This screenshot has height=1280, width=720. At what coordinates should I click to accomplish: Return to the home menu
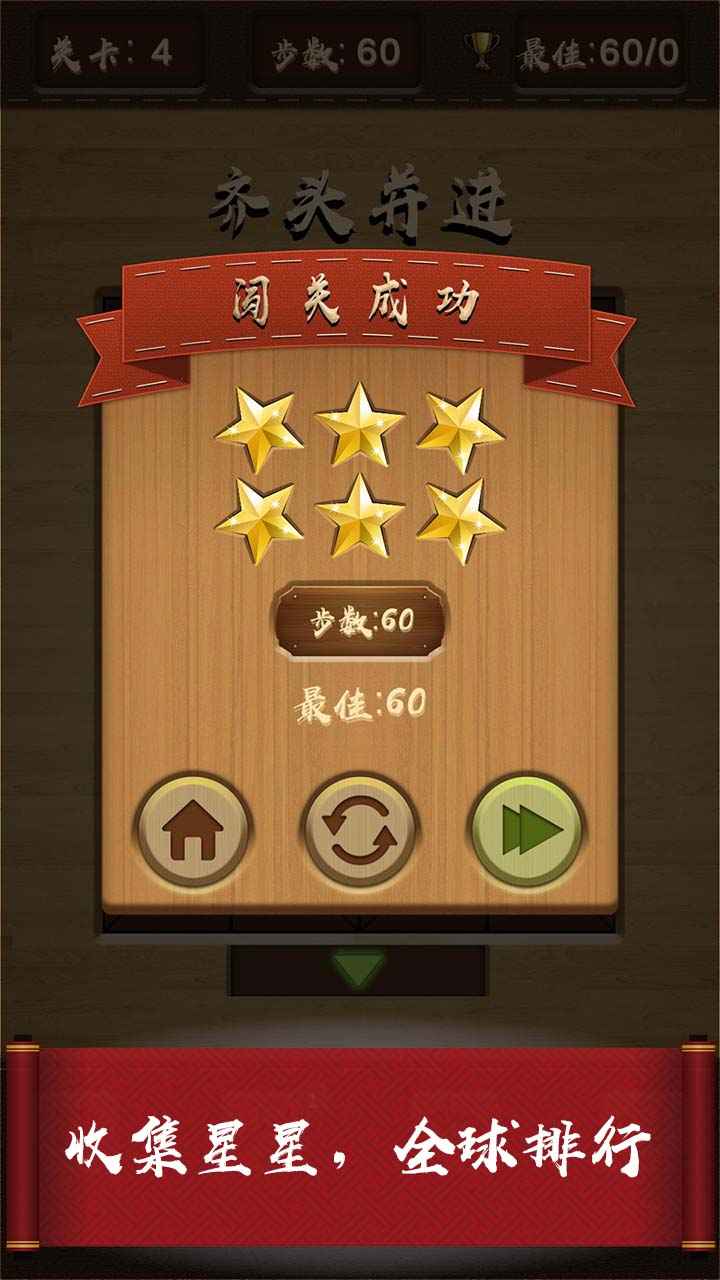[x=193, y=831]
